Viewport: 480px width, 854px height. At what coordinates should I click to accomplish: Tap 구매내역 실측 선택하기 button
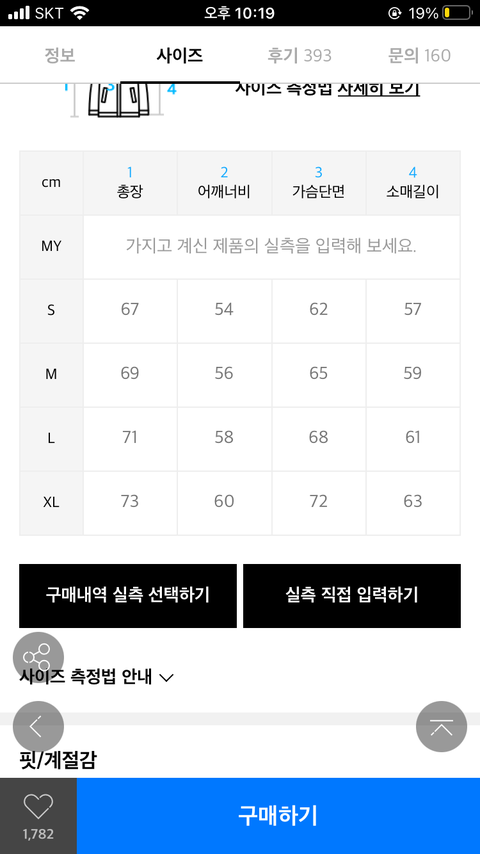128,595
